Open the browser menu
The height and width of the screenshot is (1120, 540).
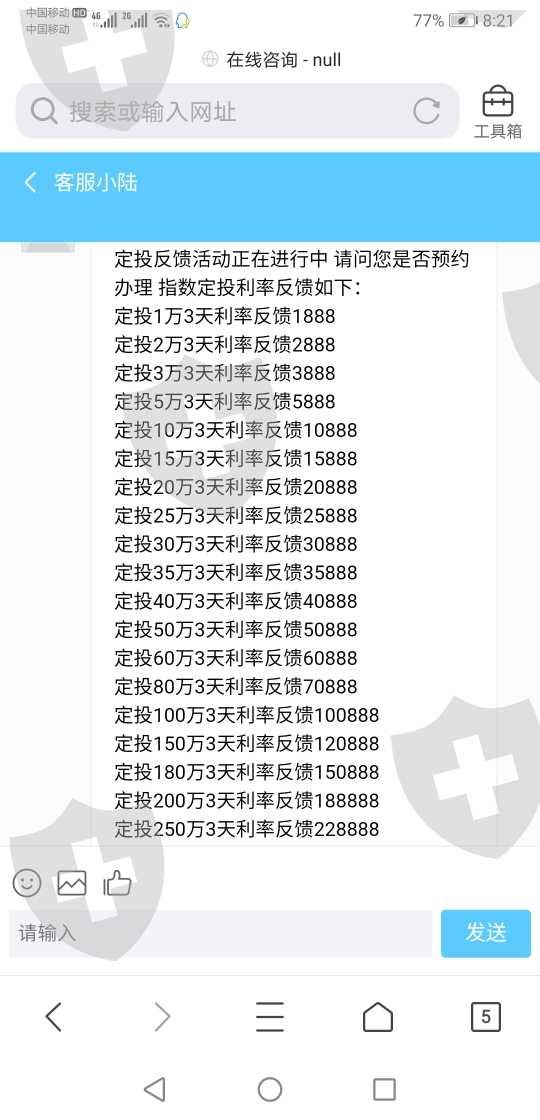click(270, 1016)
